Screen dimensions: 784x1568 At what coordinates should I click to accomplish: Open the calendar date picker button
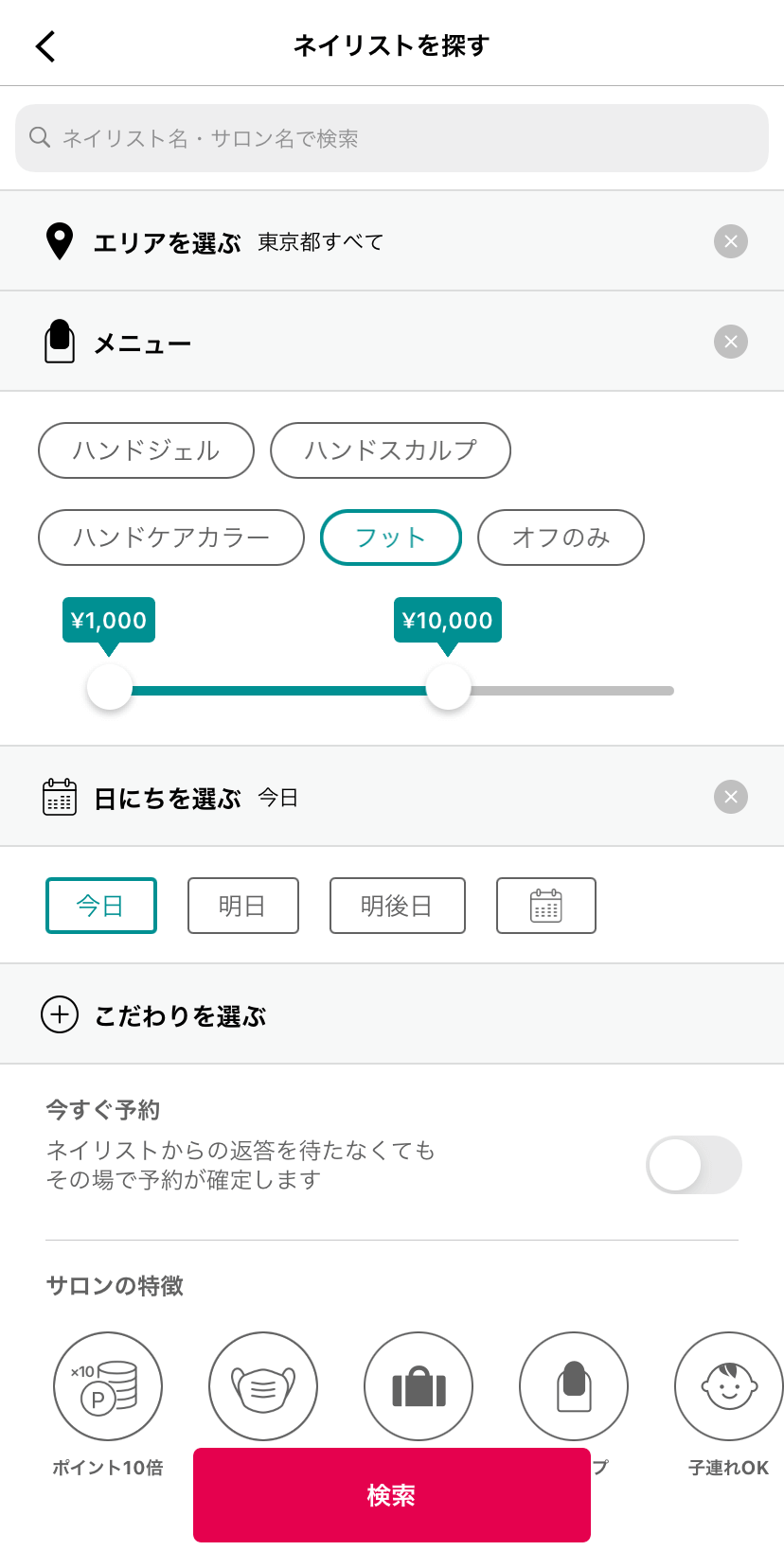pyautogui.click(x=546, y=906)
